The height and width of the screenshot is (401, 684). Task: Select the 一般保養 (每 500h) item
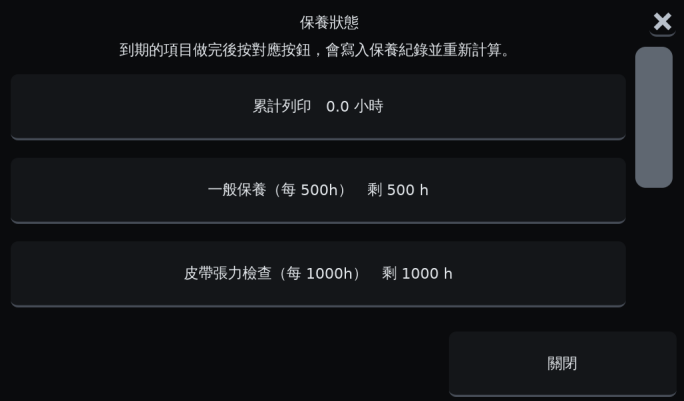pos(318,191)
